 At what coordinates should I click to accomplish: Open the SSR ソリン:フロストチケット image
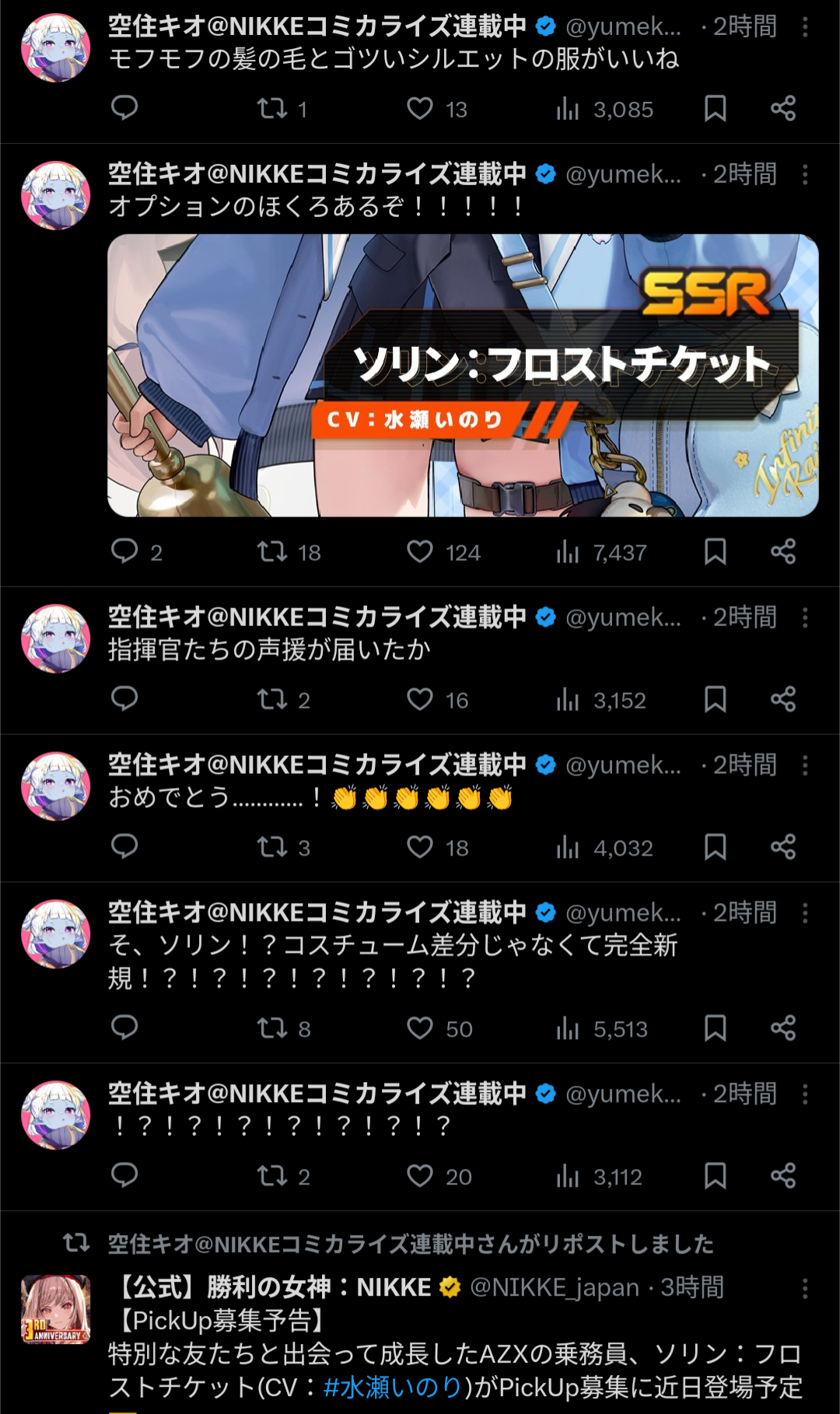pos(463,375)
